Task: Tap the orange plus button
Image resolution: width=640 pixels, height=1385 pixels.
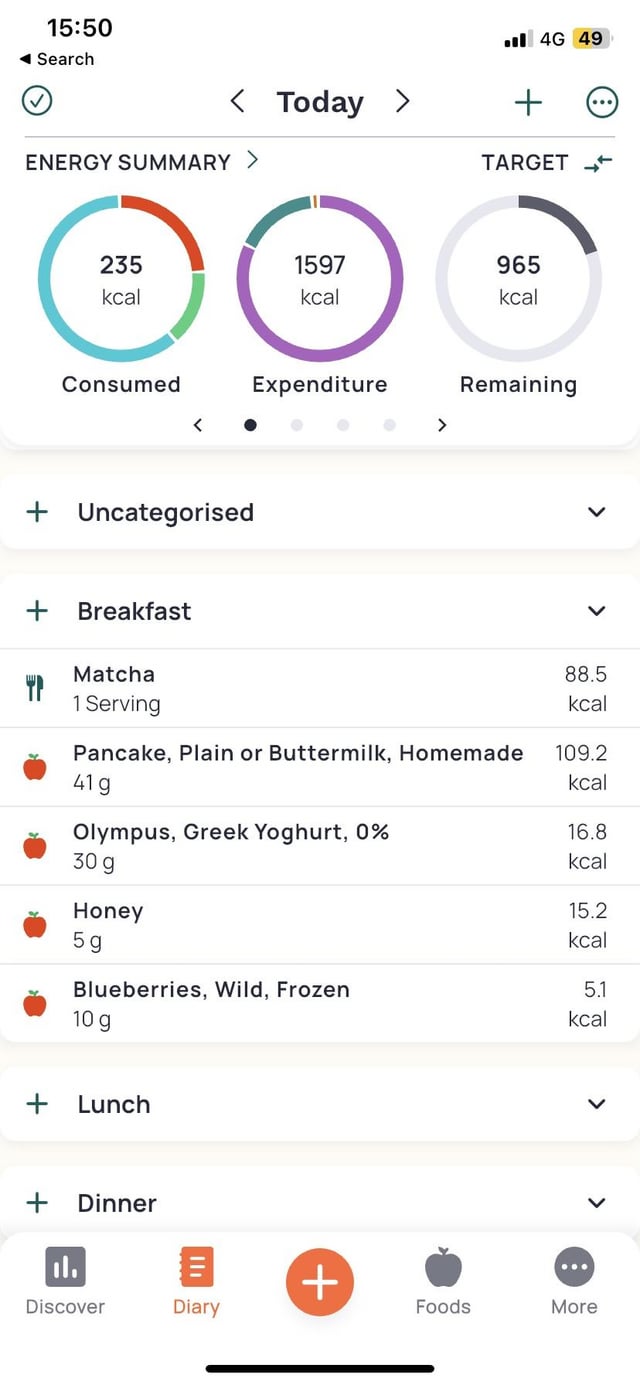Action: point(320,1282)
